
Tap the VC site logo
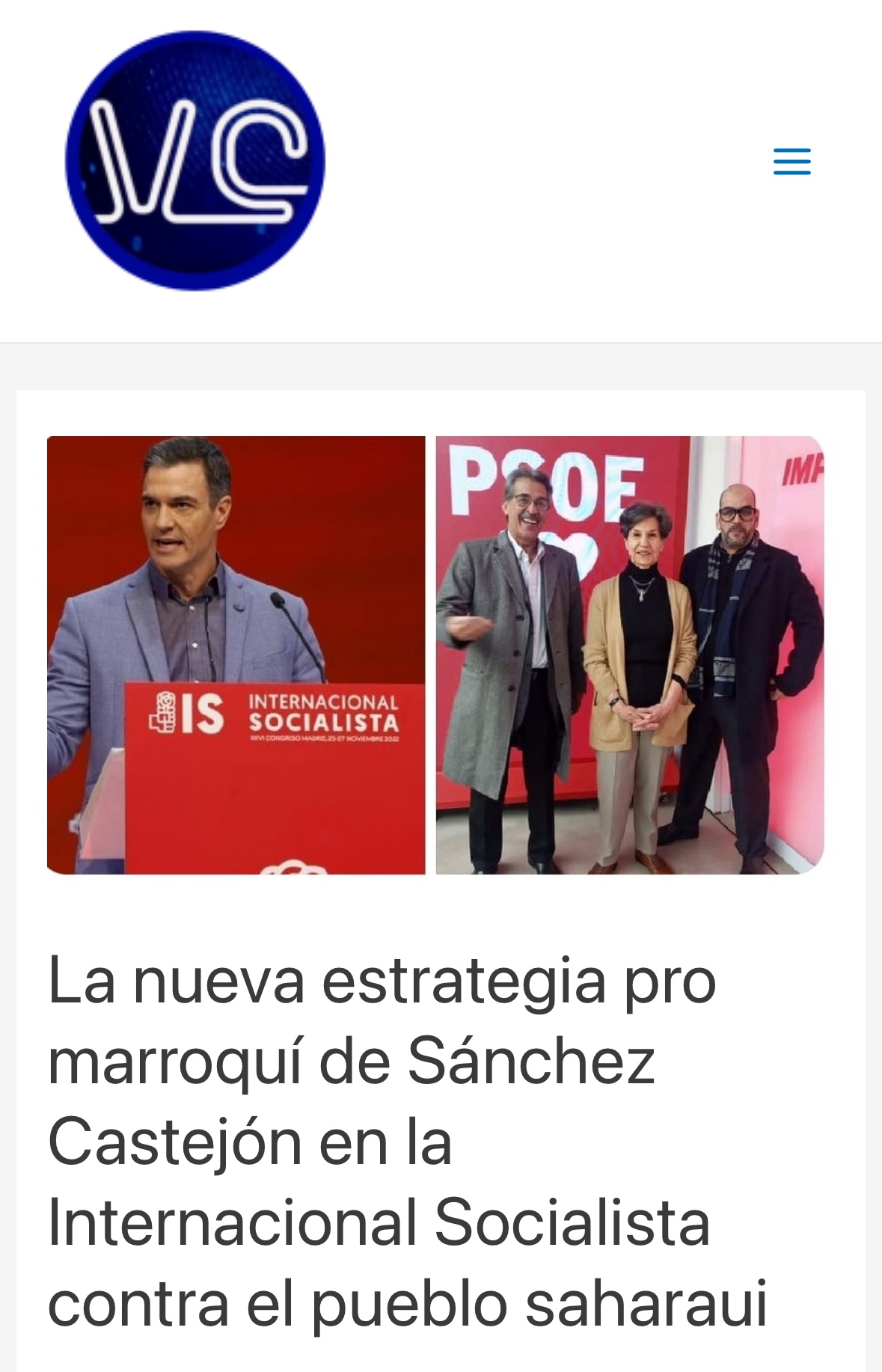pyautogui.click(x=195, y=160)
